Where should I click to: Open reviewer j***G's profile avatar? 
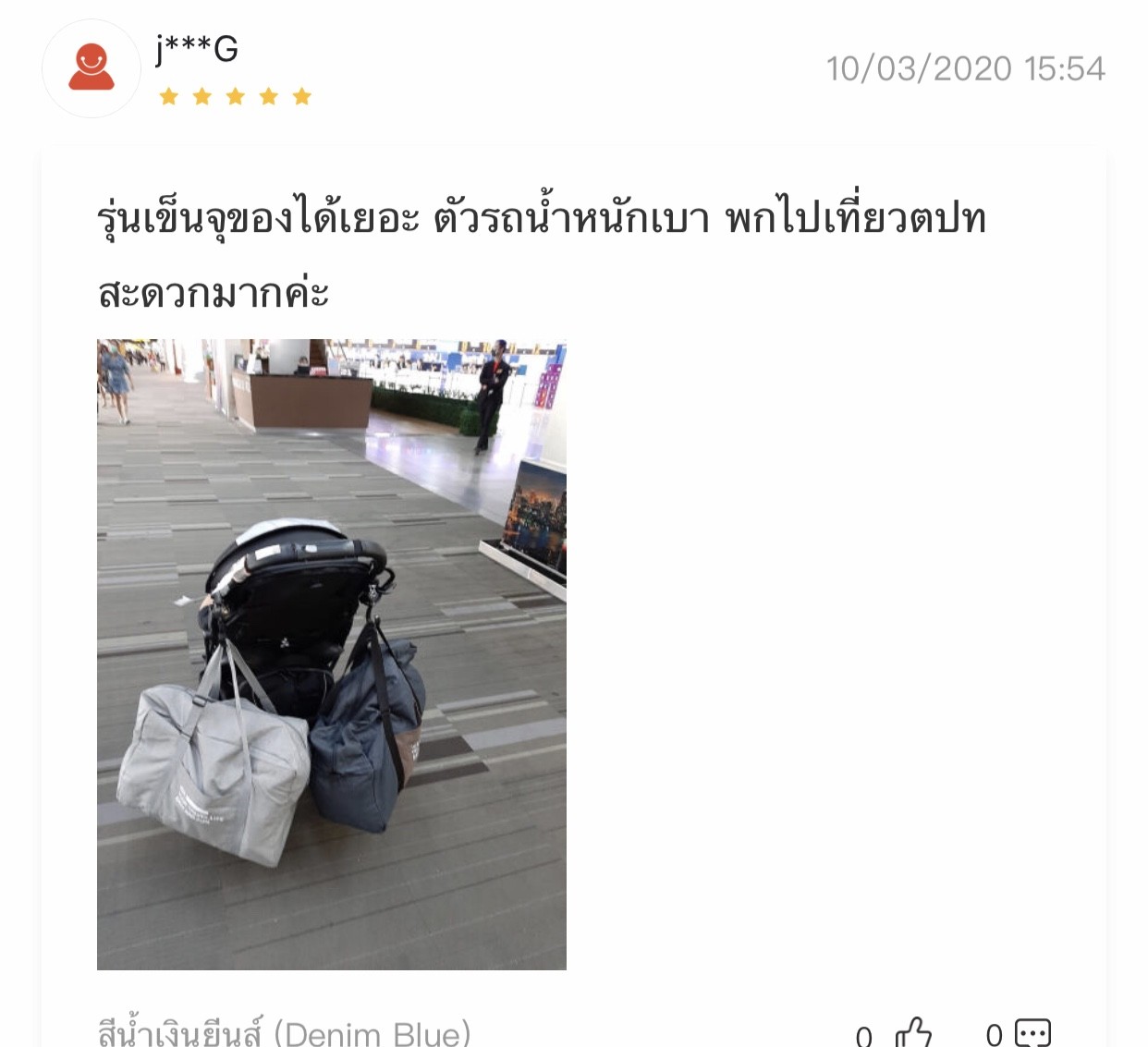pyautogui.click(x=92, y=68)
